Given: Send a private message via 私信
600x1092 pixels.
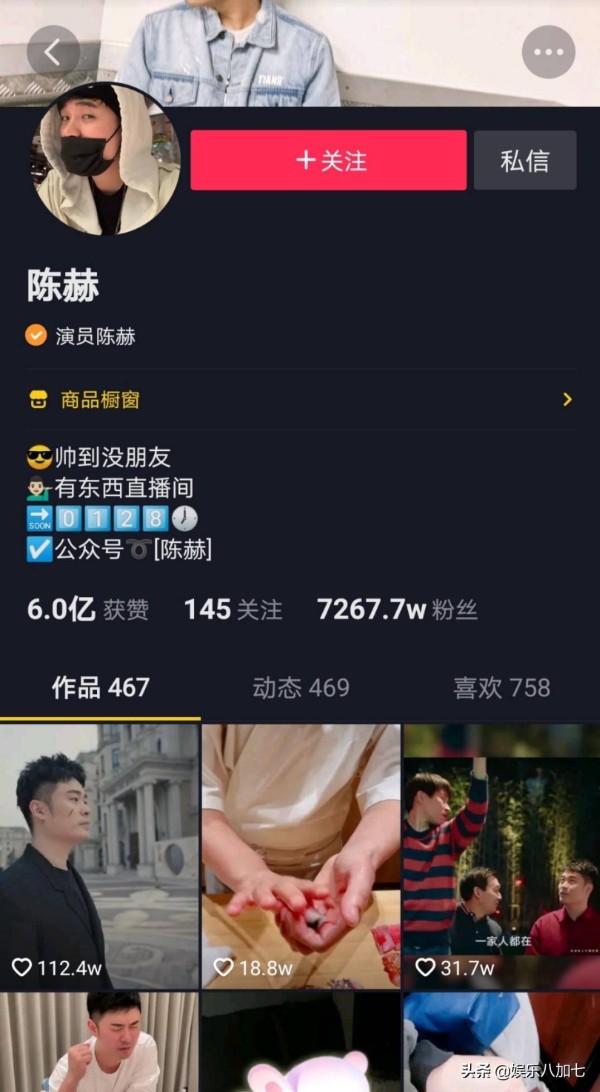Looking at the screenshot, I should tap(525, 160).
